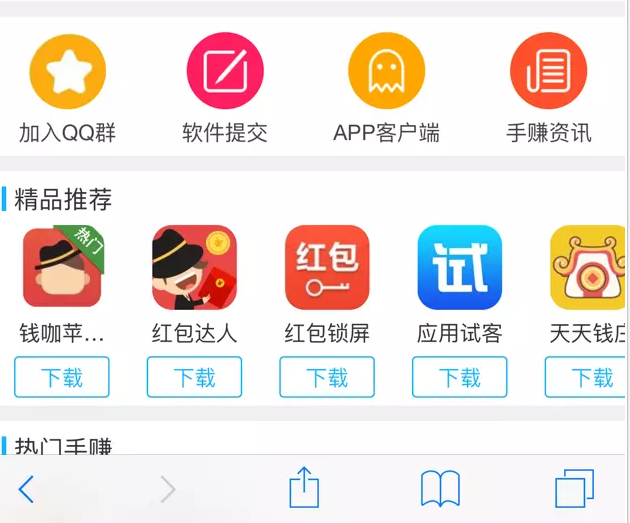Download 红包锁屏
Screen dimensions: 630x523
pyautogui.click(x=327, y=378)
